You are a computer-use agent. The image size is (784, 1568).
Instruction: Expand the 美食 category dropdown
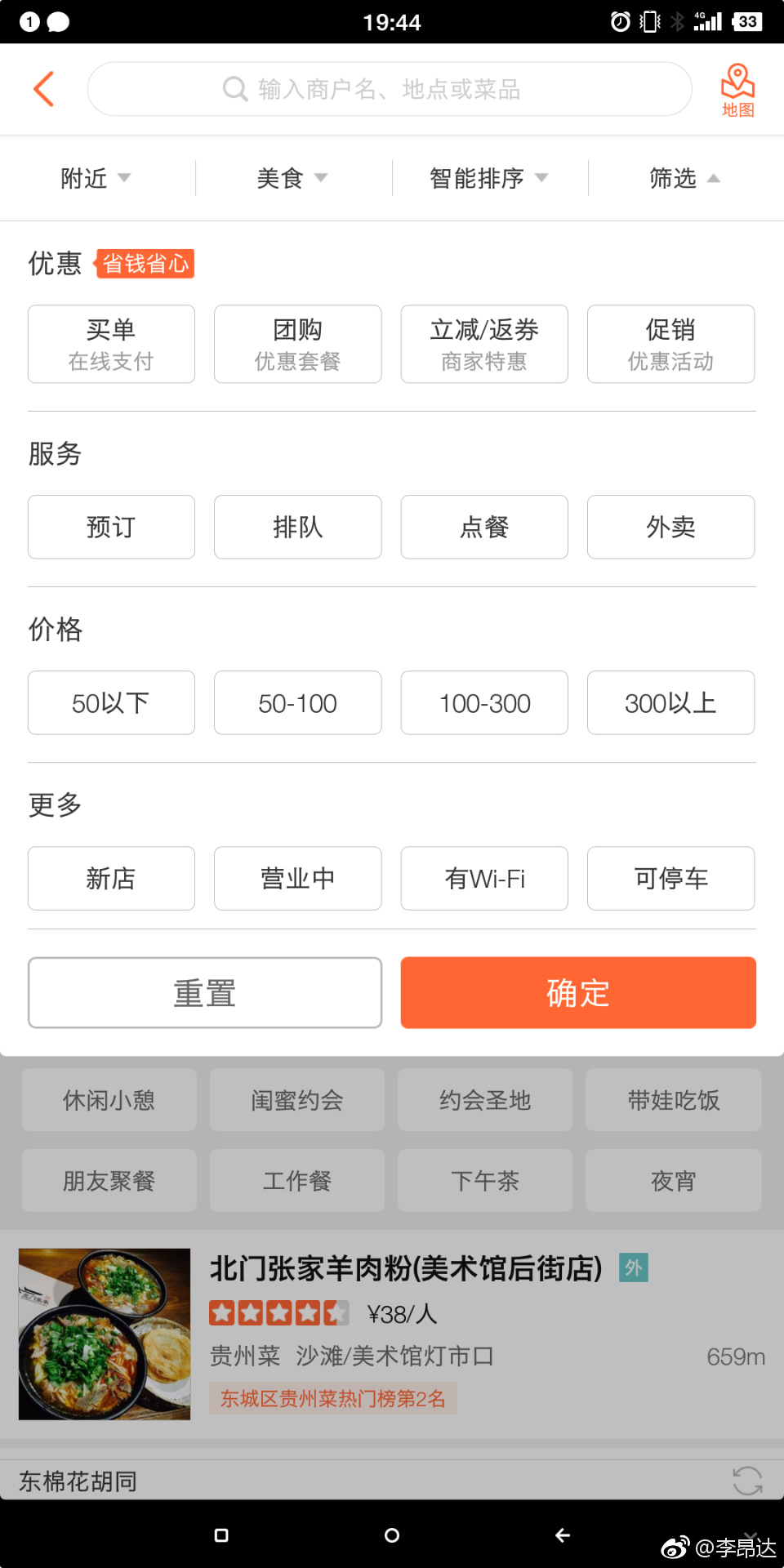[292, 178]
